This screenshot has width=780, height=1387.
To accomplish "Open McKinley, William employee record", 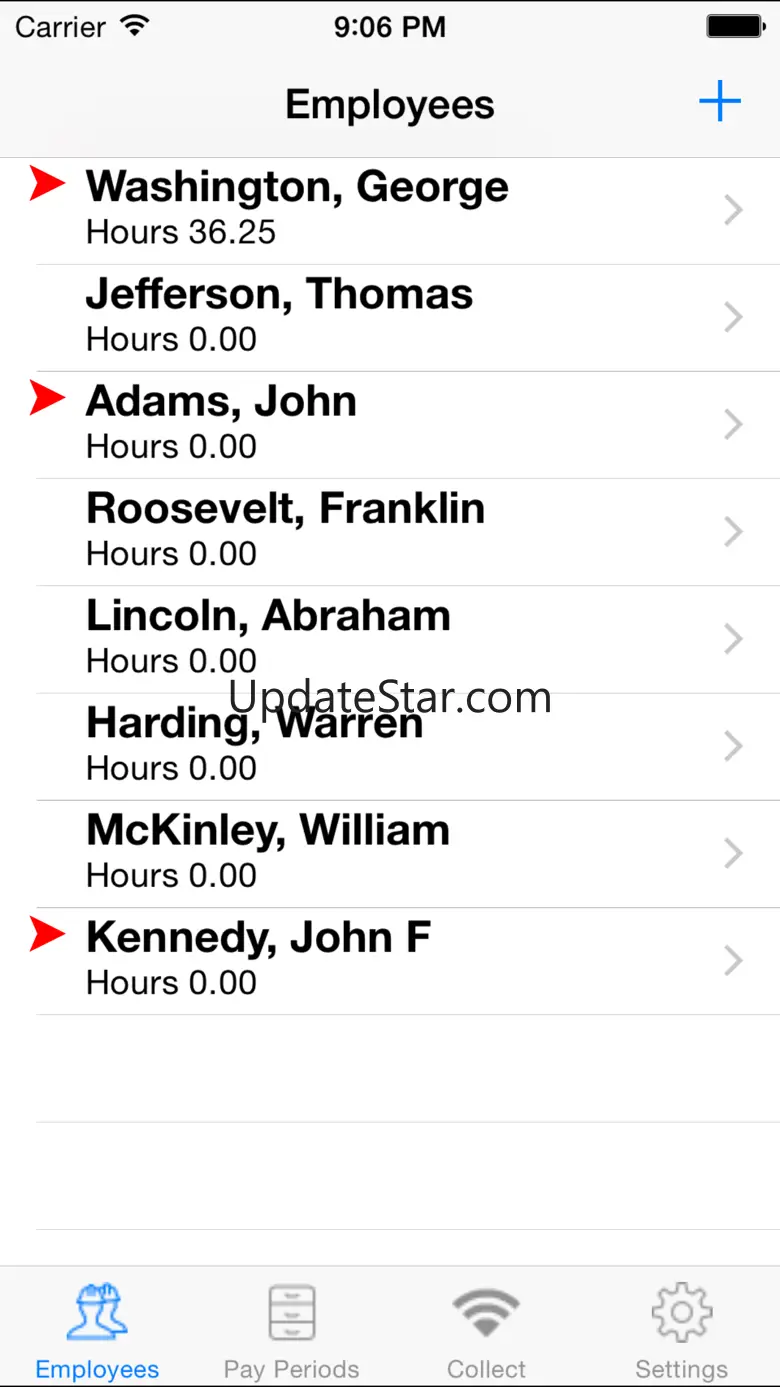I will click(390, 854).
